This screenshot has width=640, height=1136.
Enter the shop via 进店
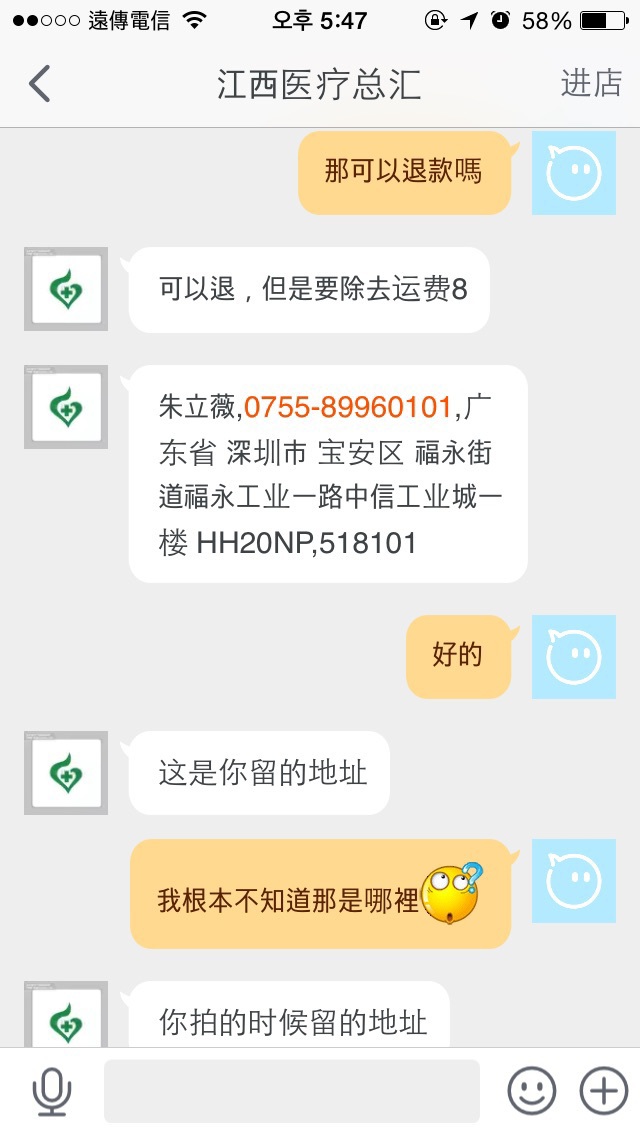pyautogui.click(x=591, y=84)
